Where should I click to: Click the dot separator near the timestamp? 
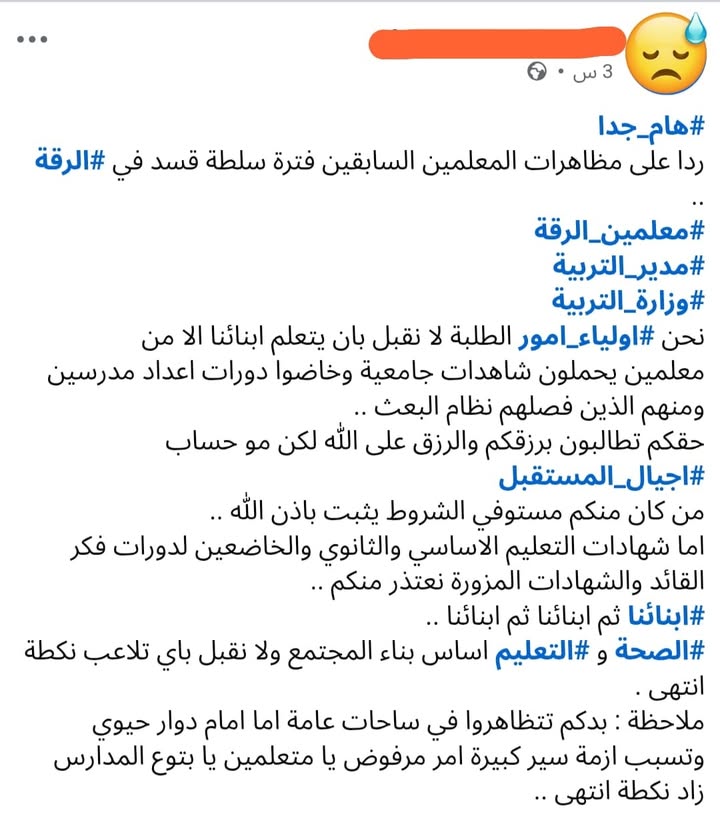pyautogui.click(x=560, y=71)
